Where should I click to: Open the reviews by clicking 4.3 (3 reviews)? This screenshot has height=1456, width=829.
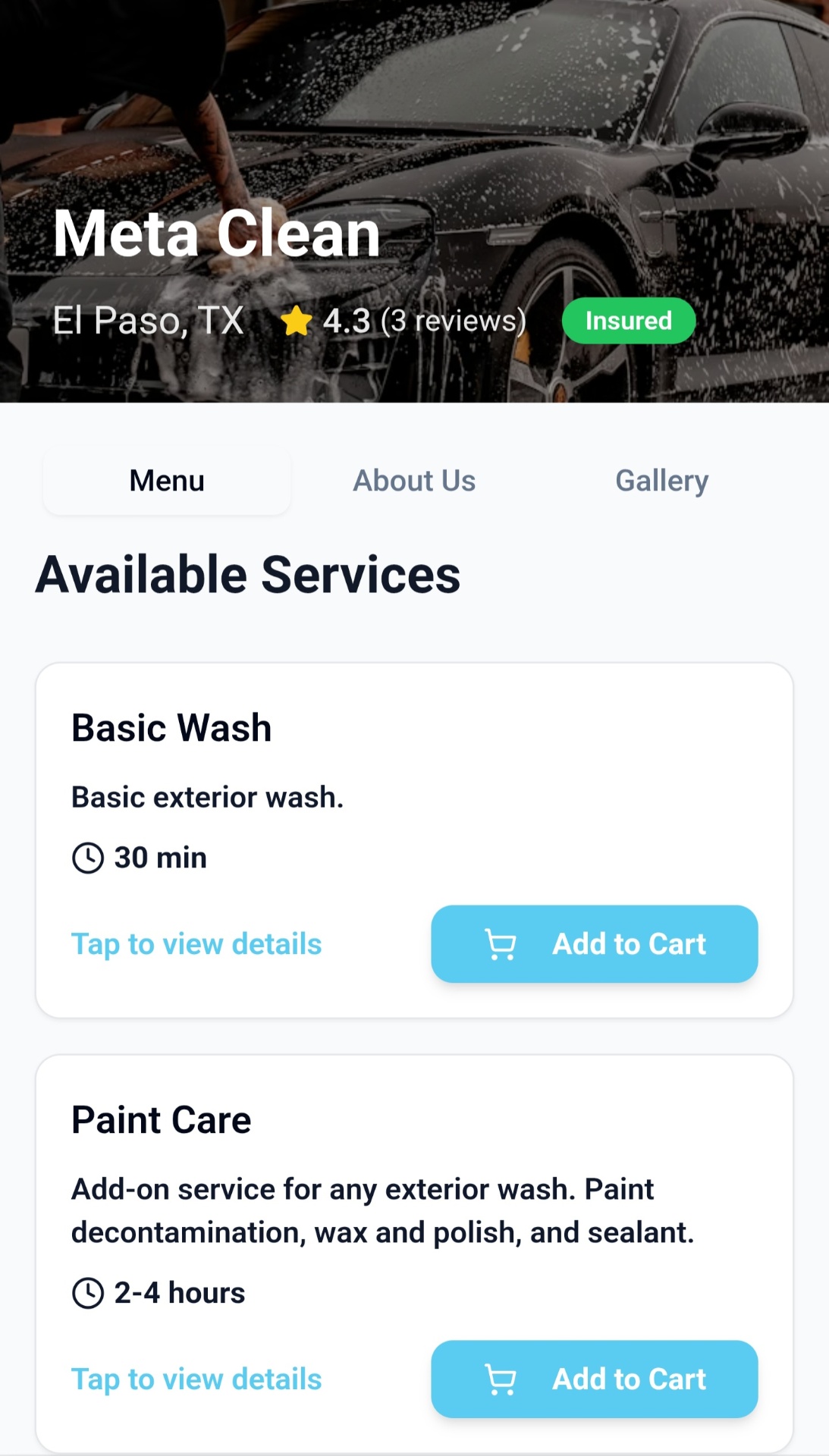coord(425,321)
